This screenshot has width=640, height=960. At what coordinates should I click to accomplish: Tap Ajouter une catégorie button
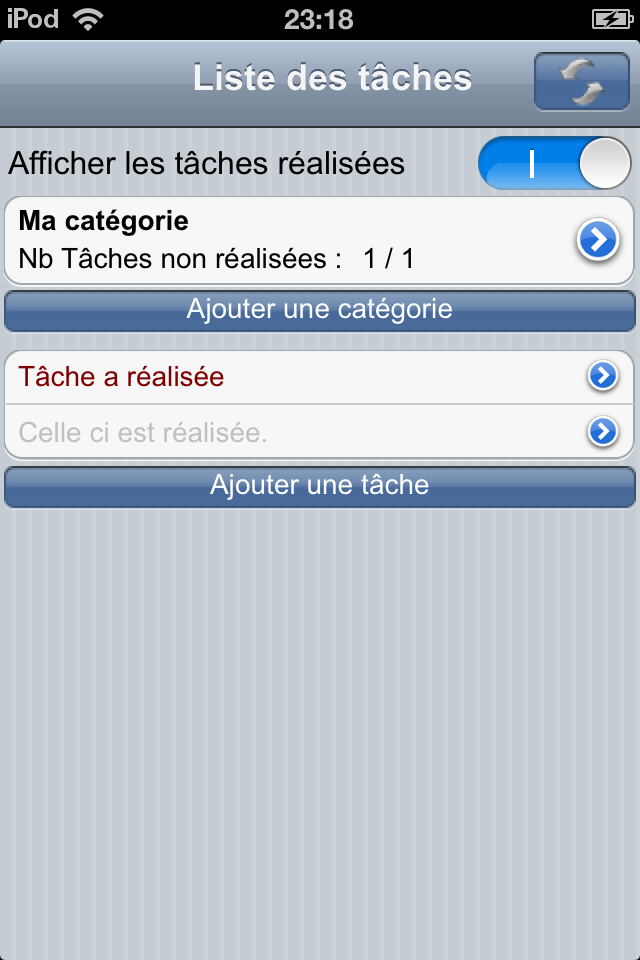320,310
